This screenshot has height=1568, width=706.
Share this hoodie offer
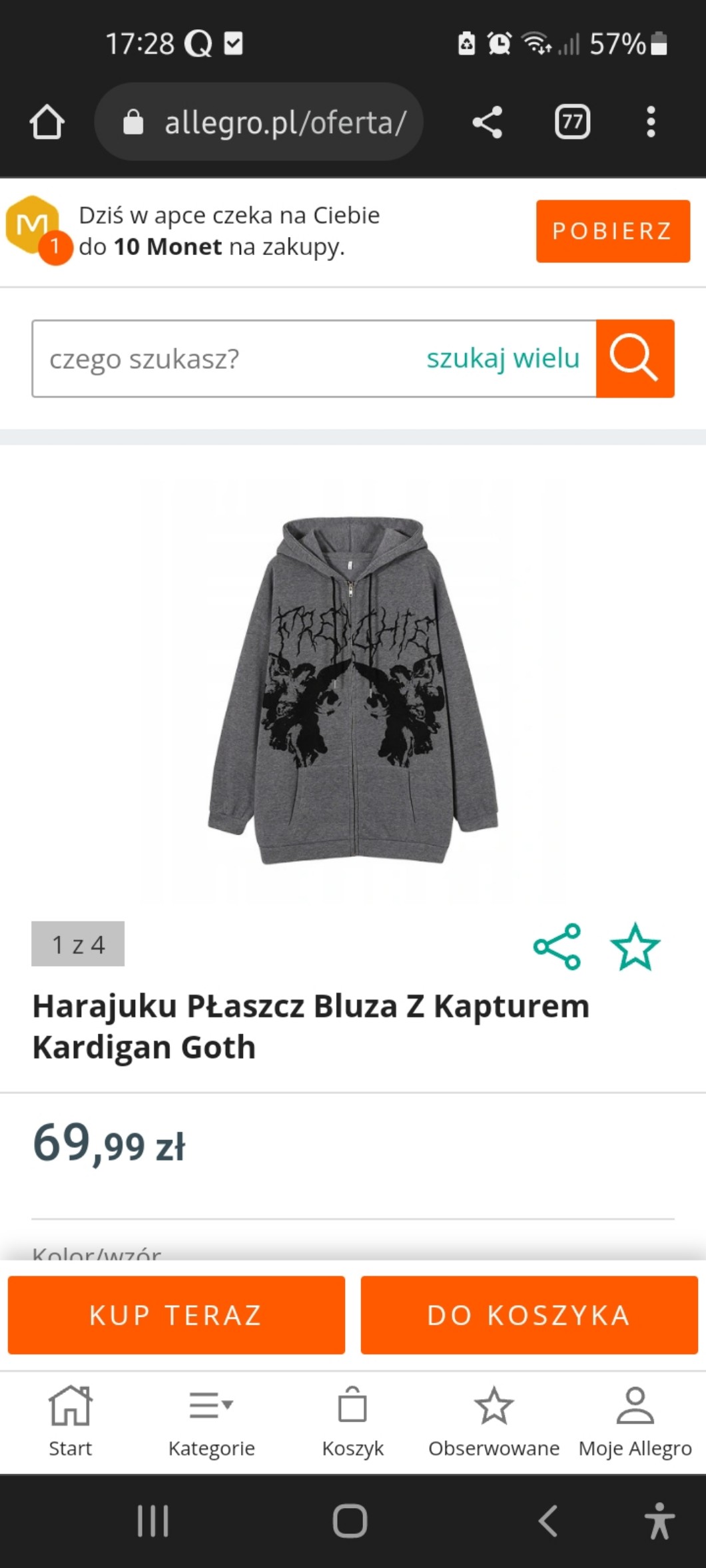(557, 946)
